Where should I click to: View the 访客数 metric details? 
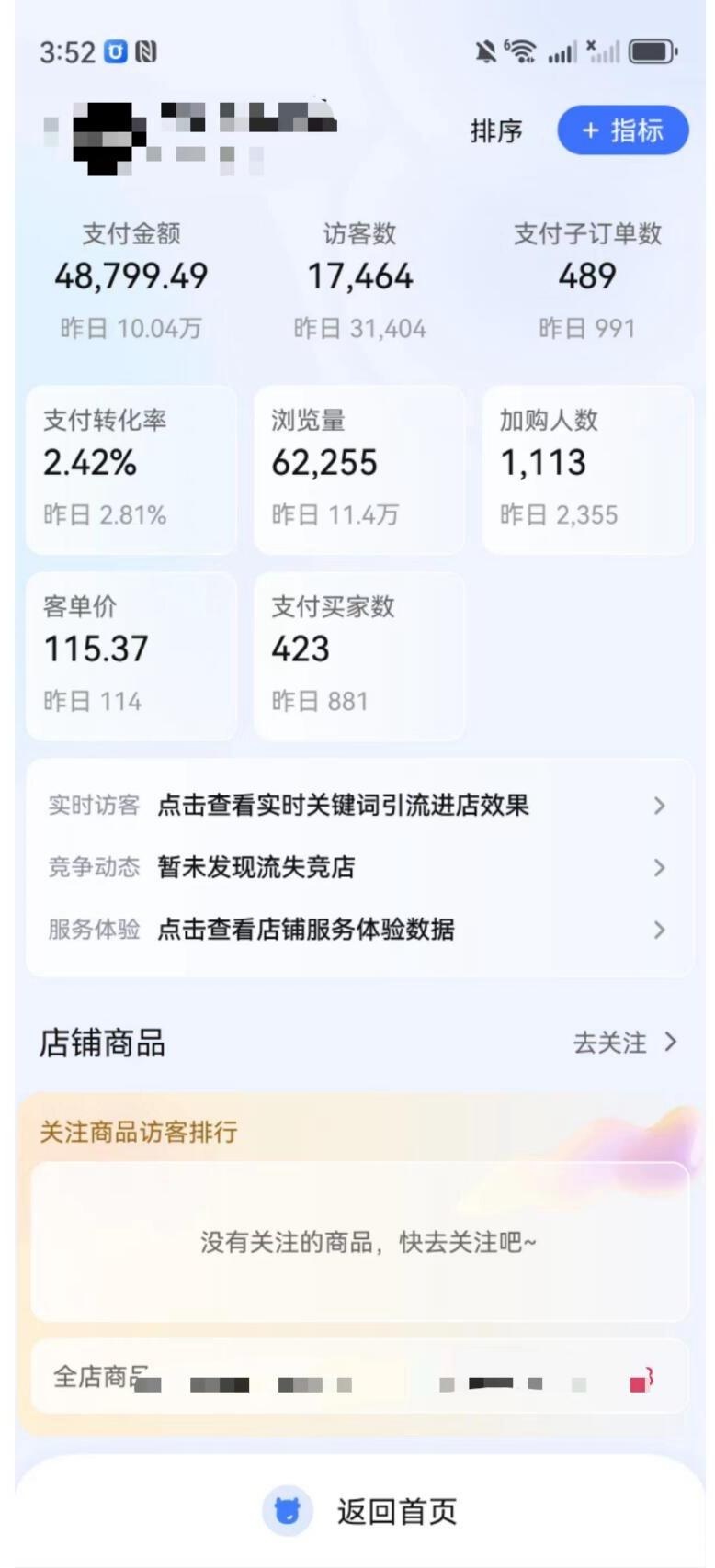359,277
